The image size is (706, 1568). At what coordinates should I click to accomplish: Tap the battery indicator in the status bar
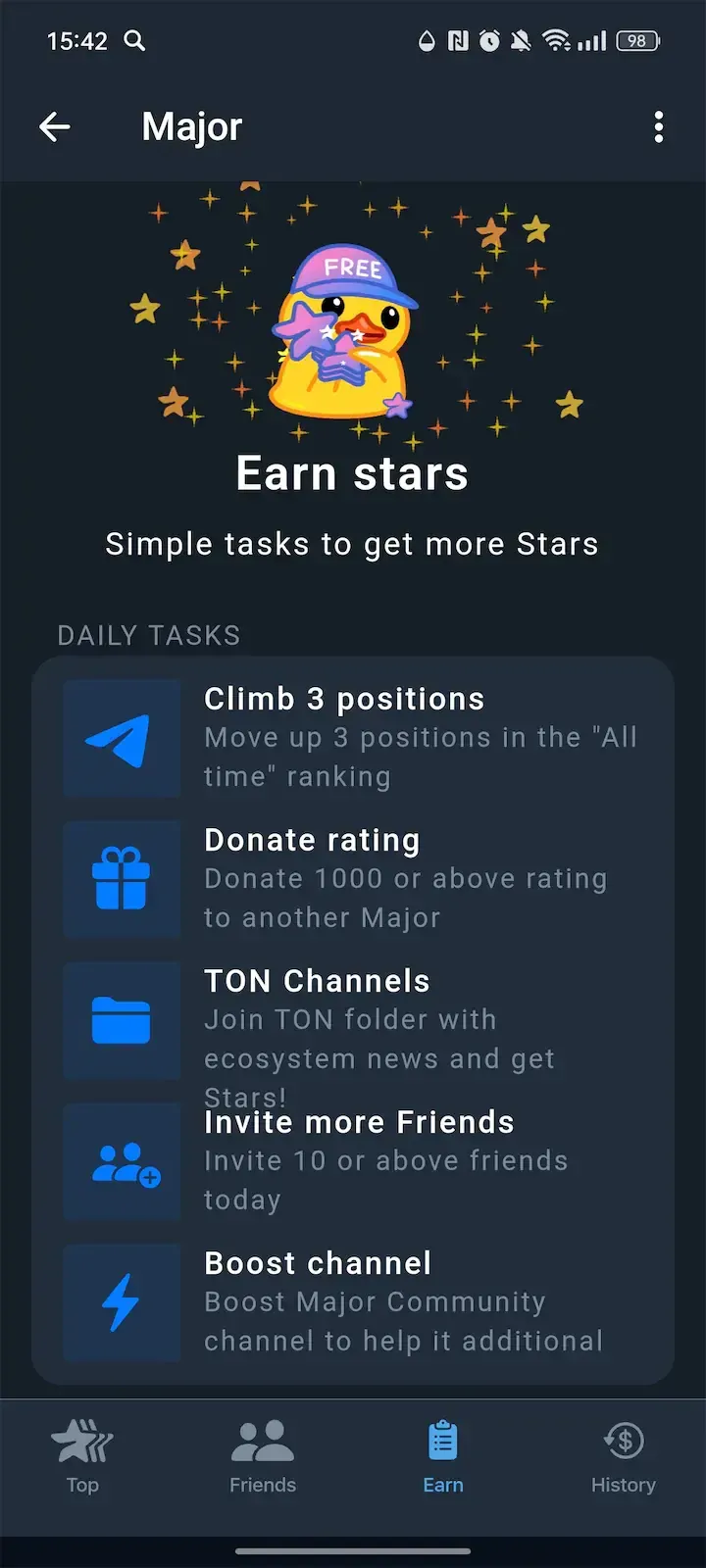636,41
